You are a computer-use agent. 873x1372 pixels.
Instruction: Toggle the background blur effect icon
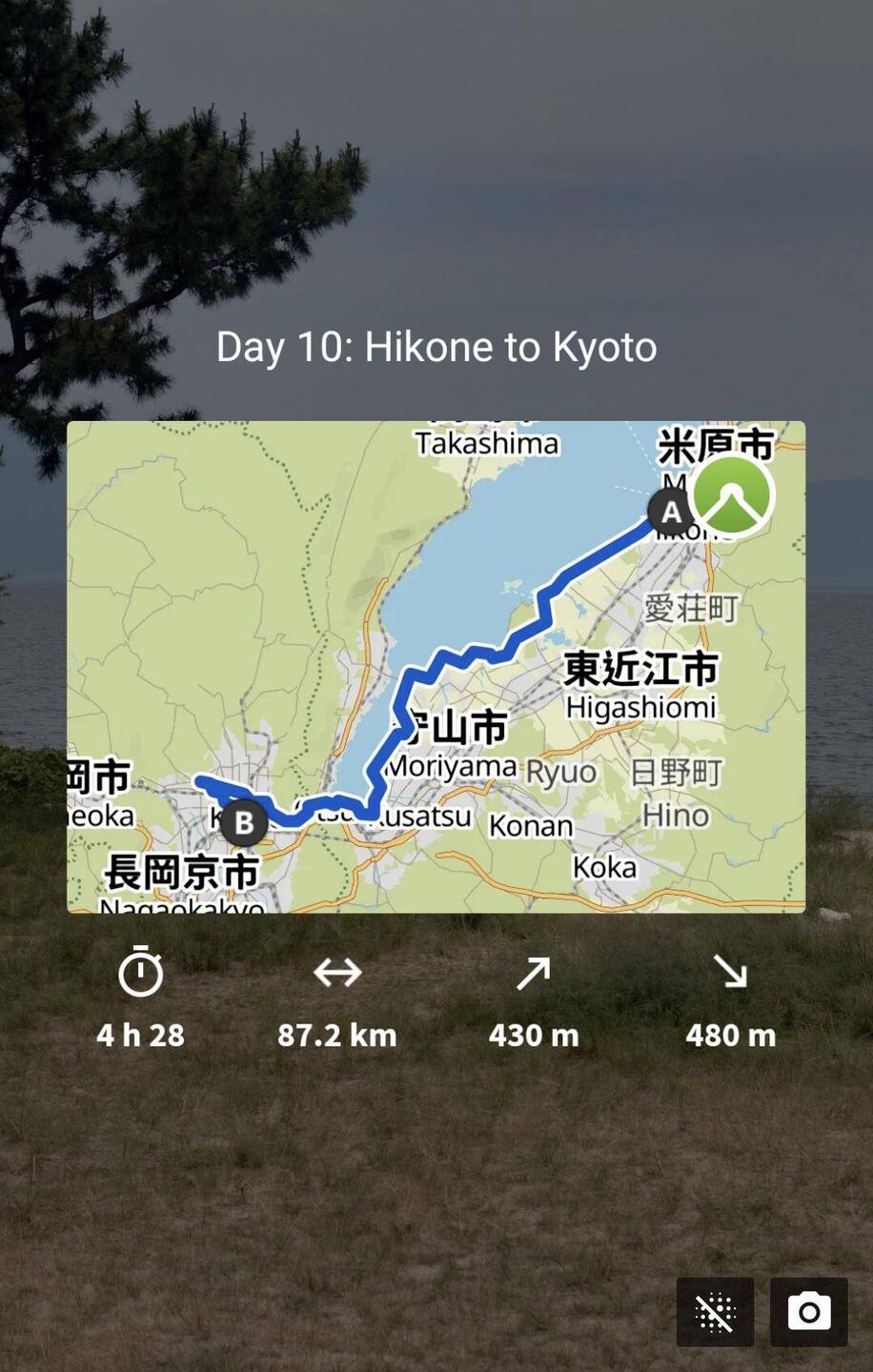(x=715, y=1312)
